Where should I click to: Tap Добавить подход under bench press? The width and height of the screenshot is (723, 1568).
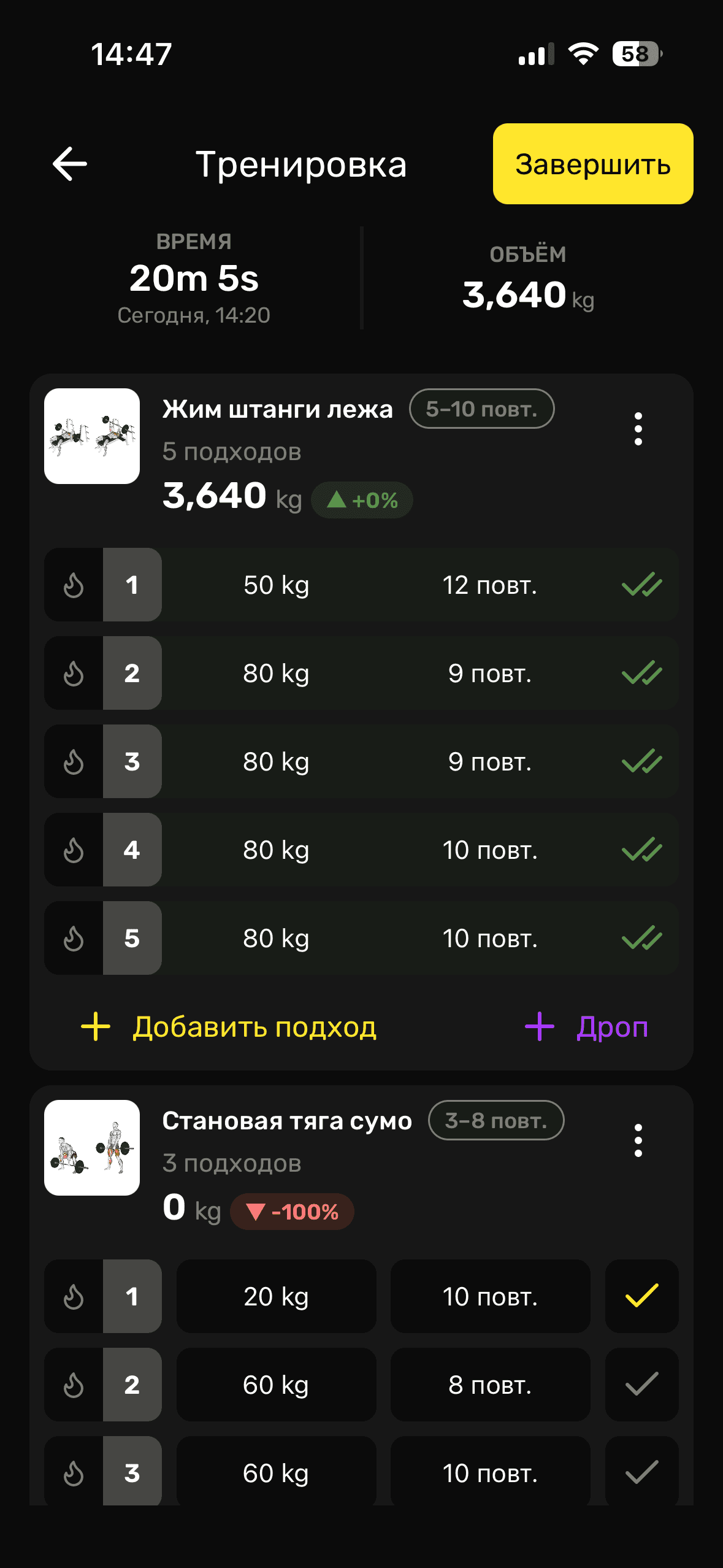click(229, 1027)
